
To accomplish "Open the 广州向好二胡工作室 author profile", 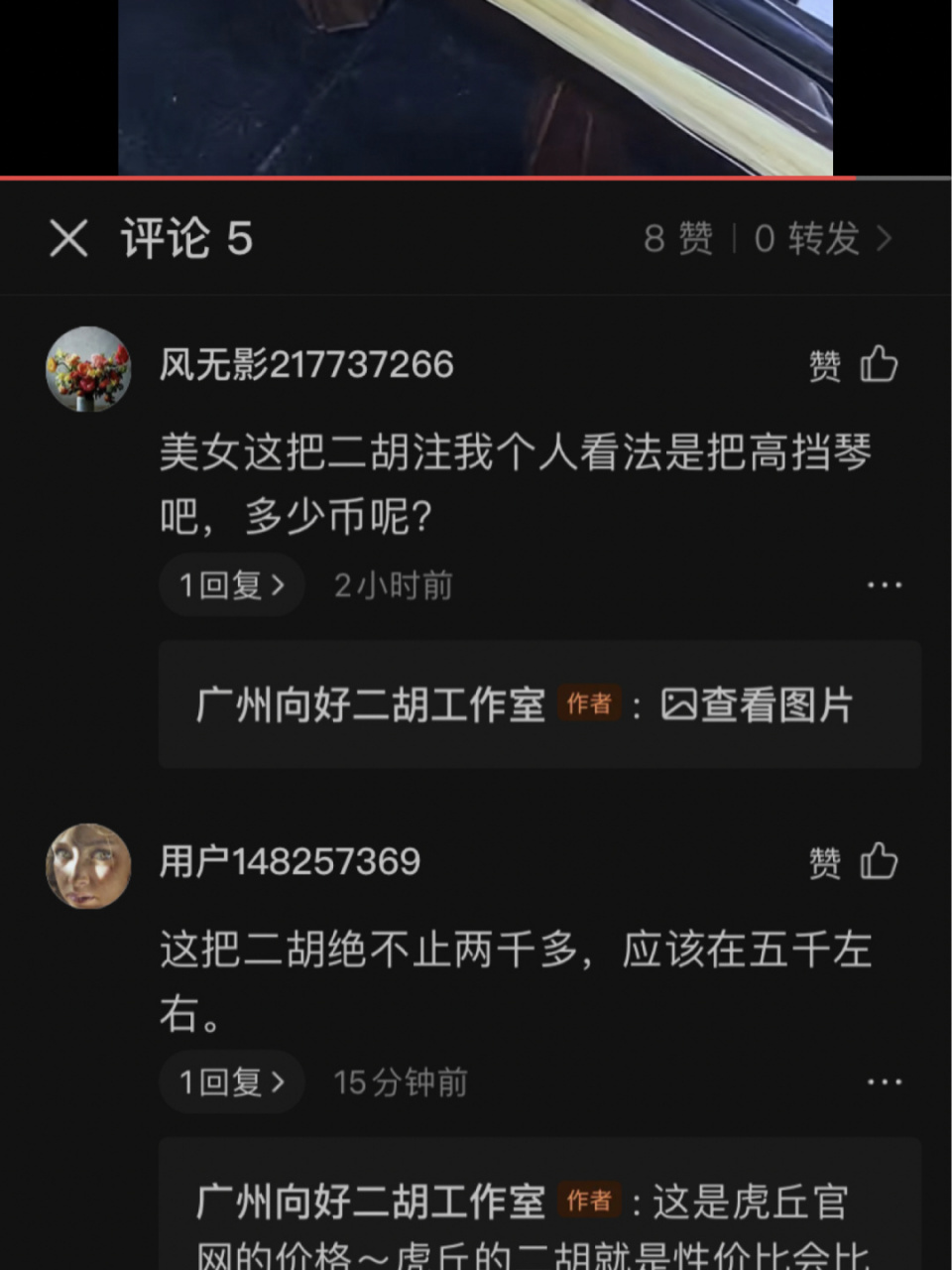I will tap(367, 706).
